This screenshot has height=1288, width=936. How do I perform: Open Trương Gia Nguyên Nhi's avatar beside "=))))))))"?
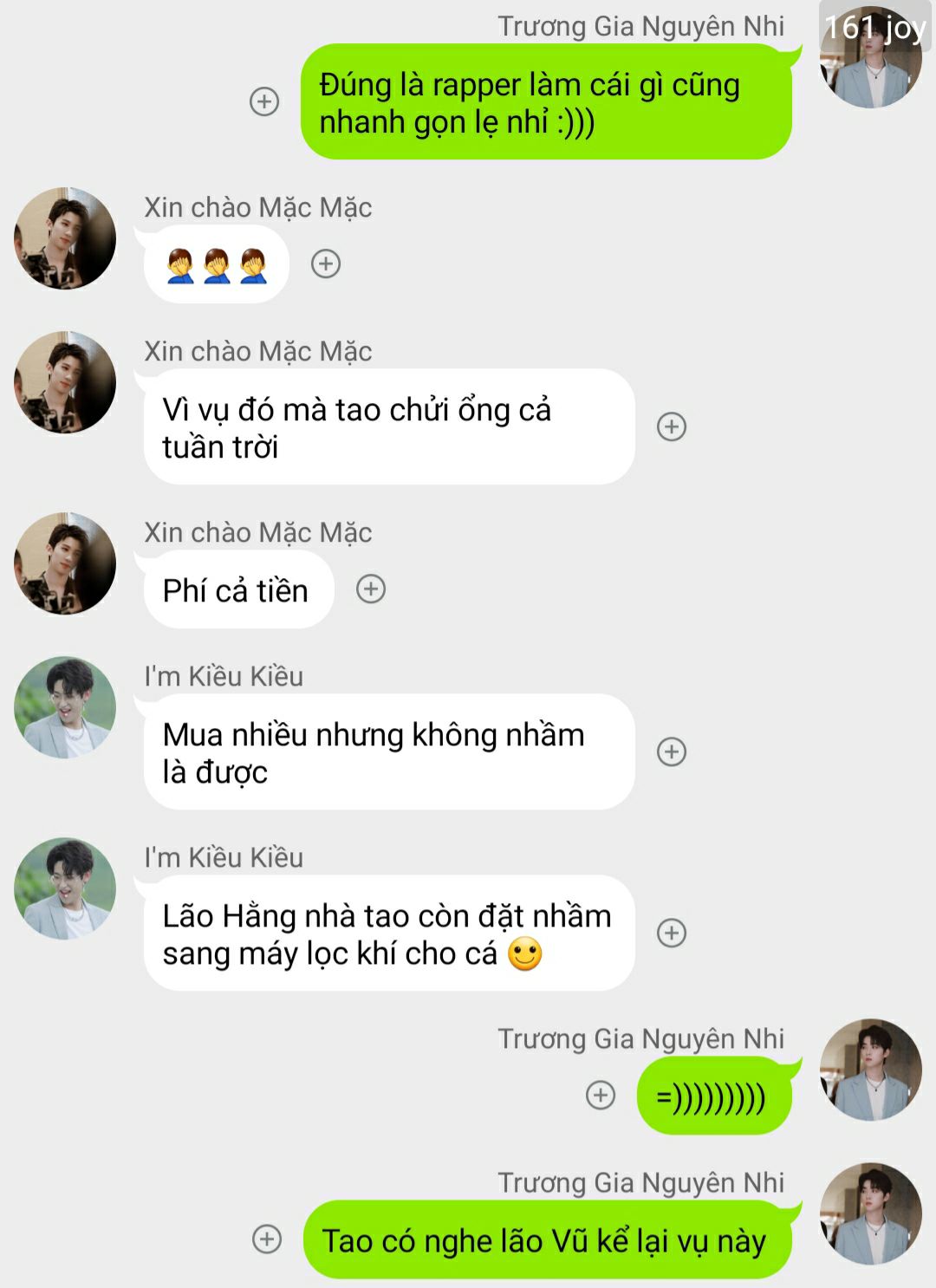pos(871,1070)
